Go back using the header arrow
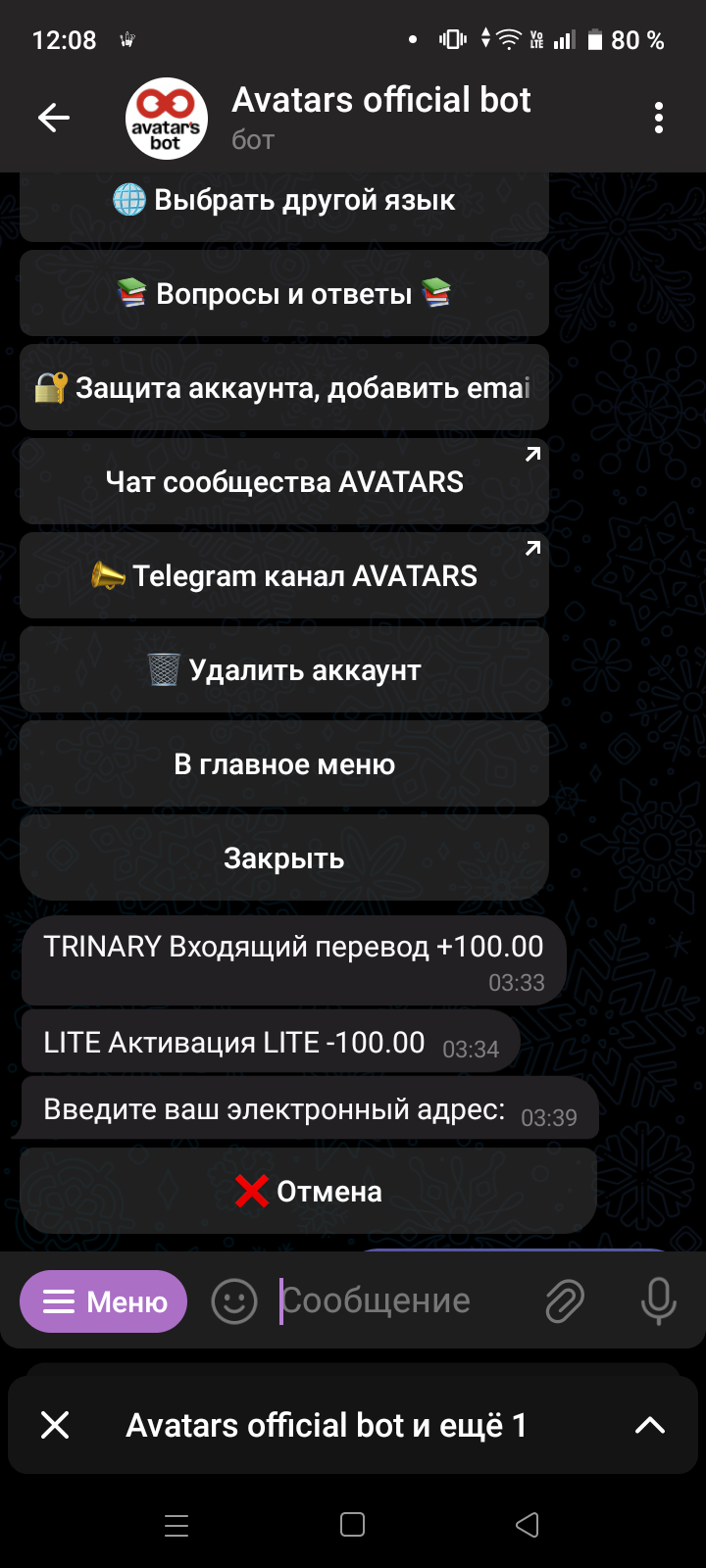706x1568 pixels. point(54,119)
